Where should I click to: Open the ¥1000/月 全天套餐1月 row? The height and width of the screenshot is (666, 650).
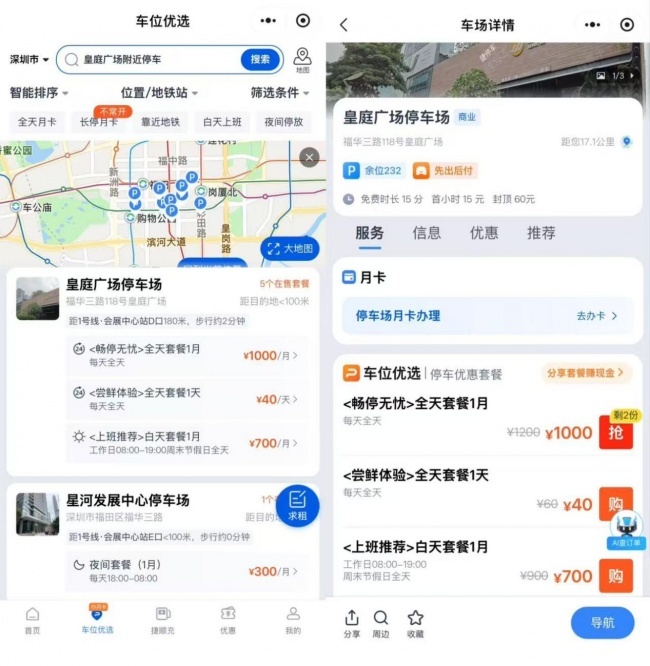point(187,356)
